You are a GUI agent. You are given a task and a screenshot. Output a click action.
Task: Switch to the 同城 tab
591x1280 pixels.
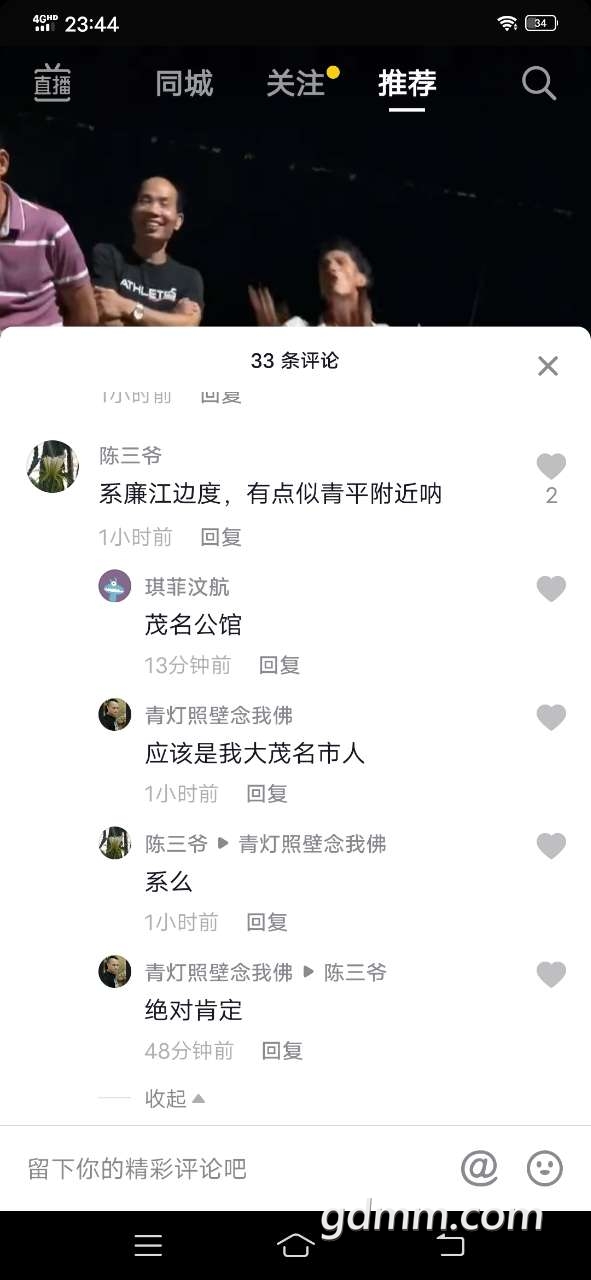pyautogui.click(x=184, y=83)
